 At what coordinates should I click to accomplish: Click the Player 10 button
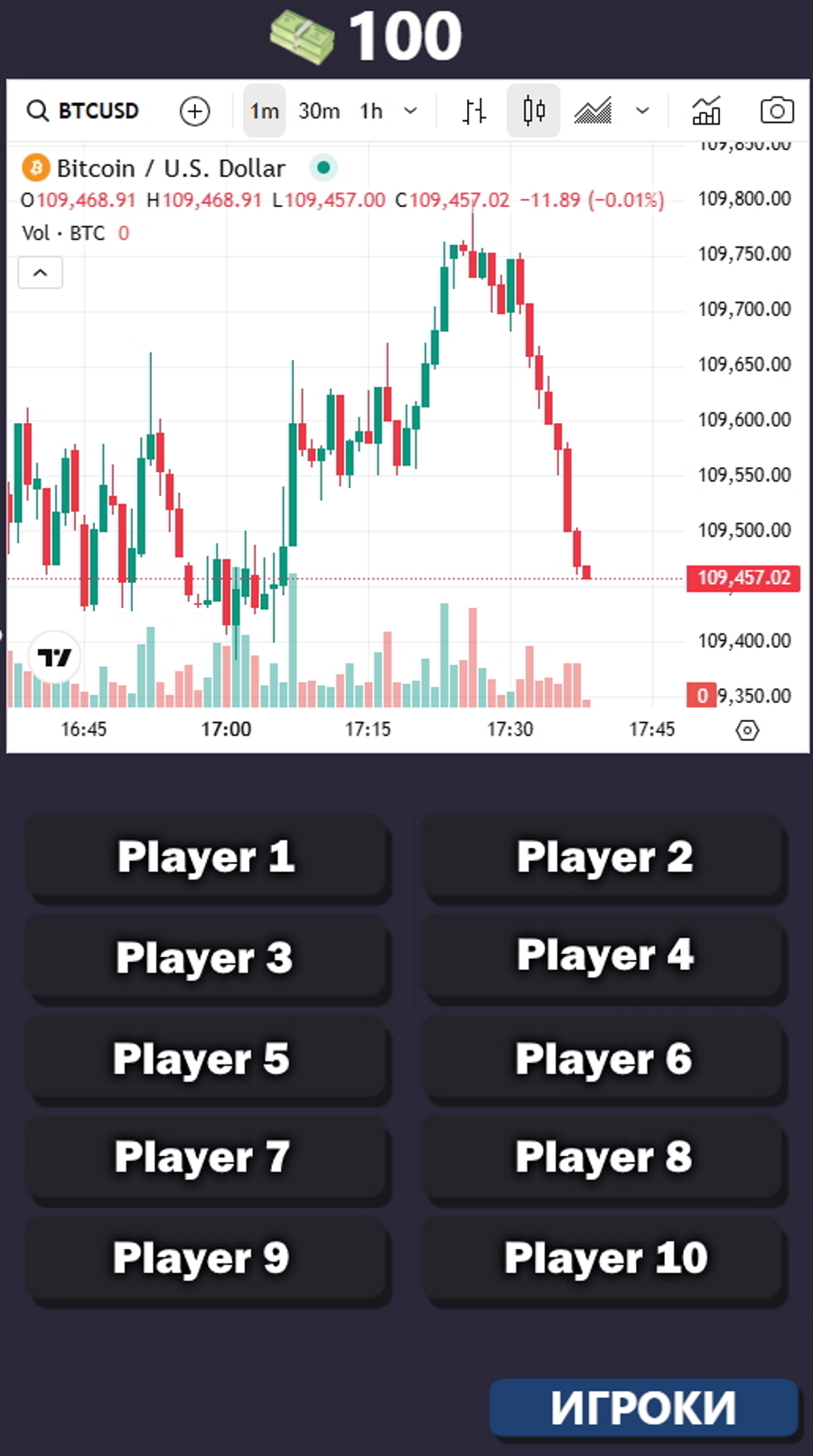point(603,1258)
